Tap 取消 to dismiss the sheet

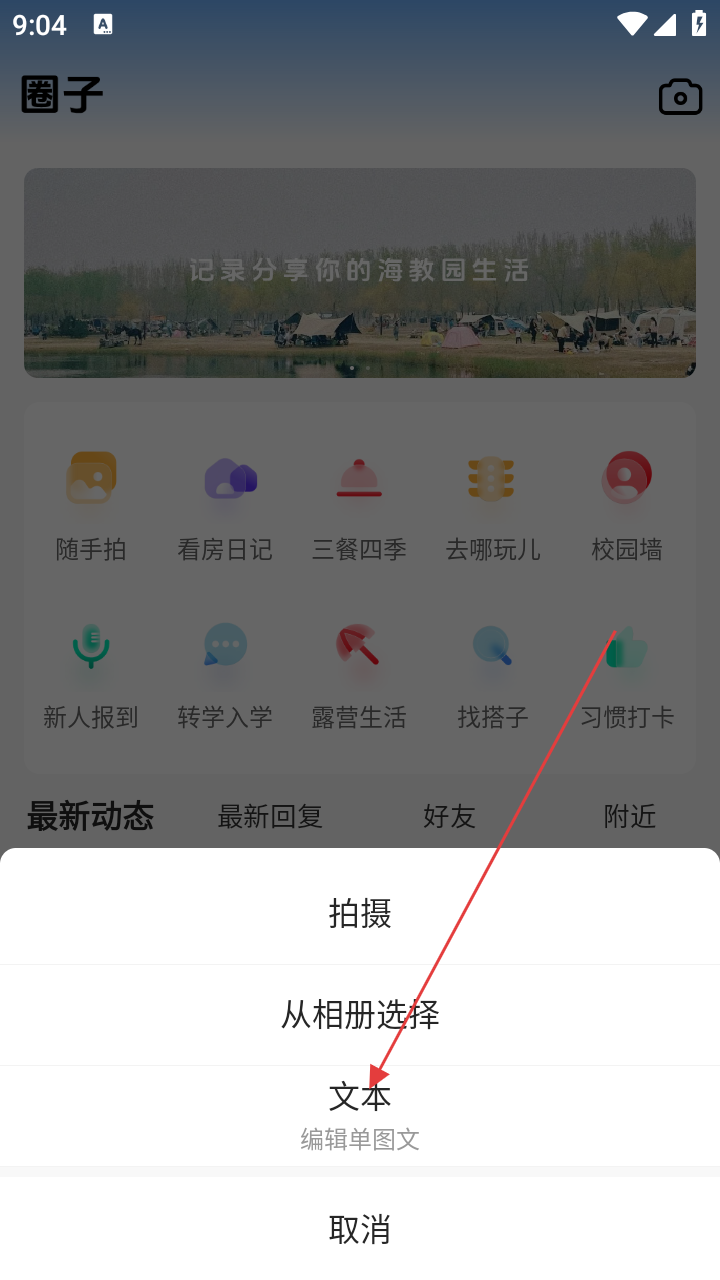pyautogui.click(x=360, y=1228)
